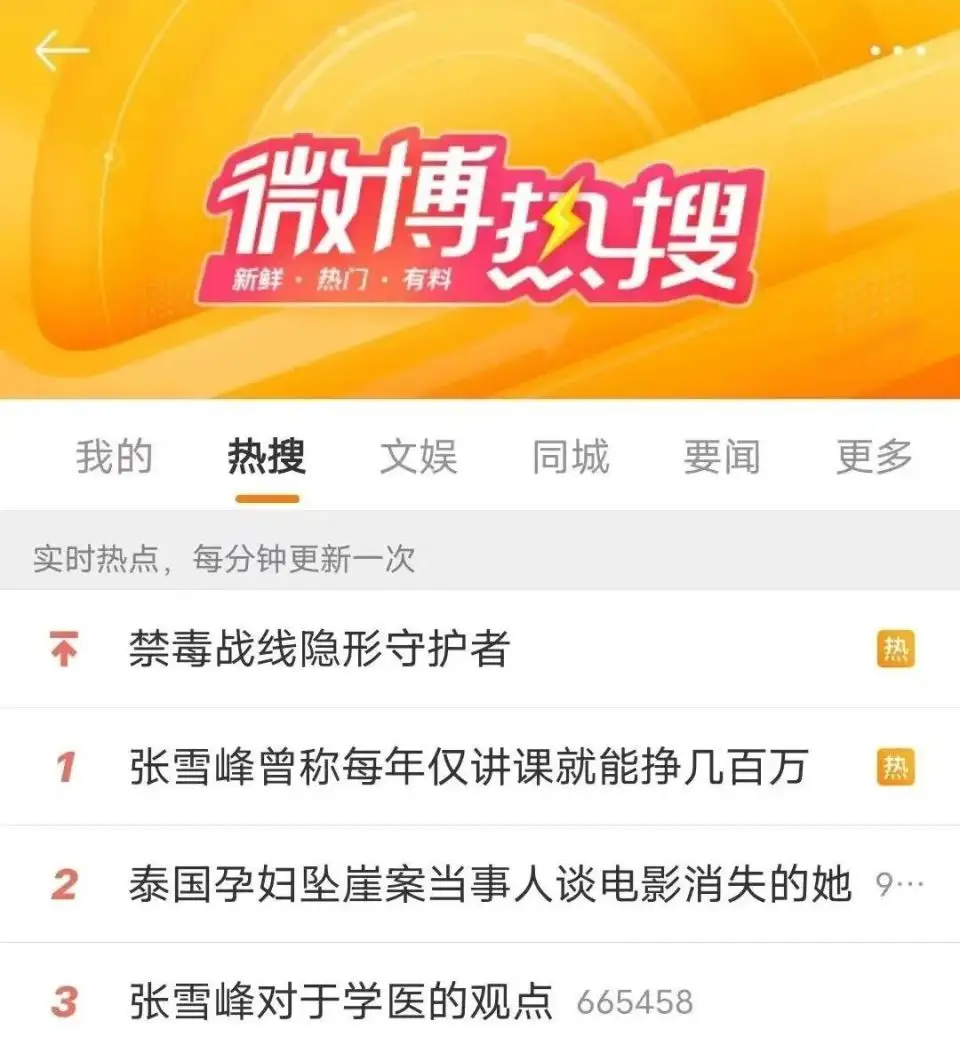Tap the 更多 tab for more categories

point(874,457)
